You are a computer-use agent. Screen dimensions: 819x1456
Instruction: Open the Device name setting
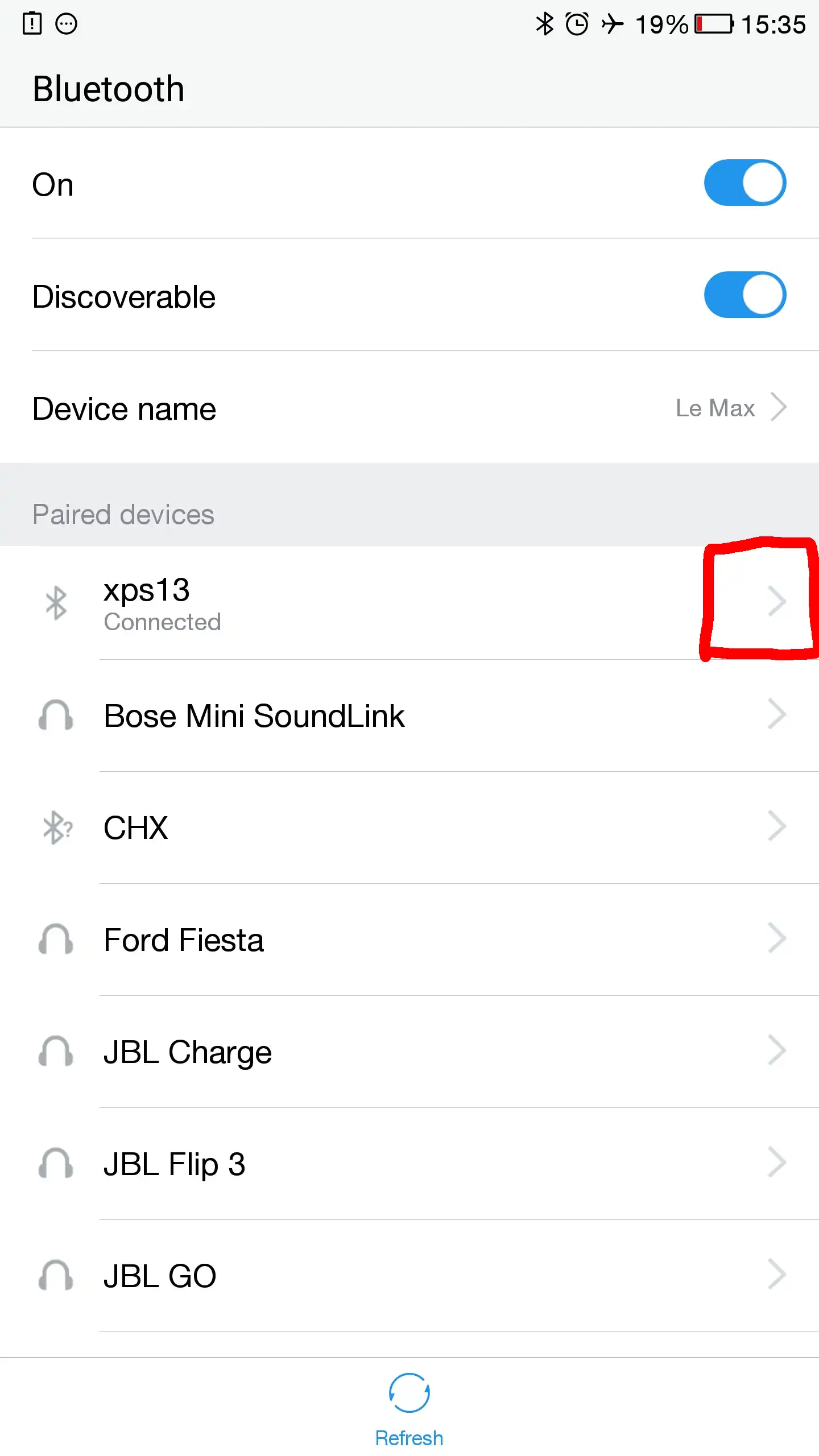pos(409,408)
